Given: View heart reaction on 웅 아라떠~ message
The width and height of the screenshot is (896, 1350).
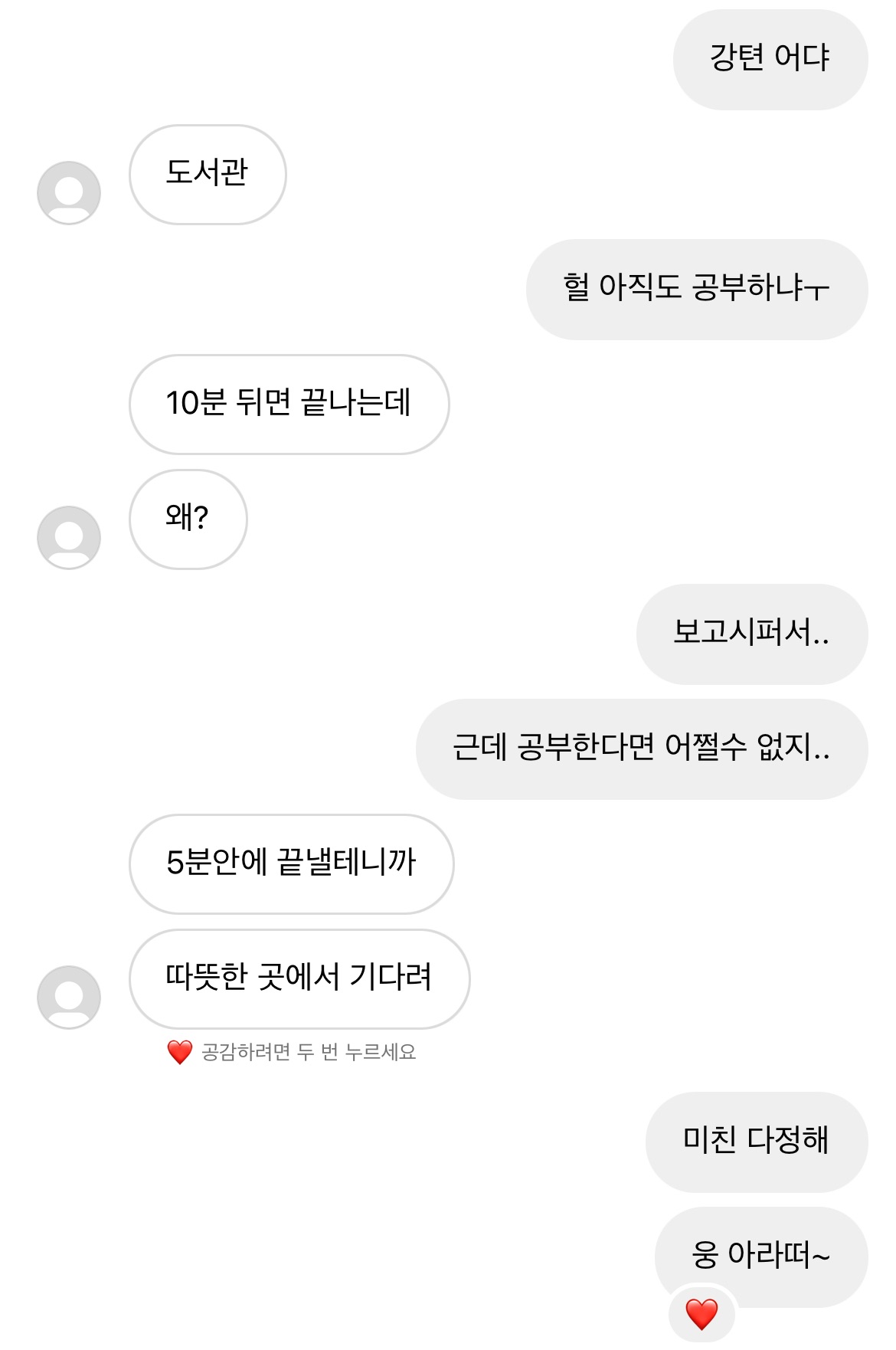Looking at the screenshot, I should click(701, 1314).
